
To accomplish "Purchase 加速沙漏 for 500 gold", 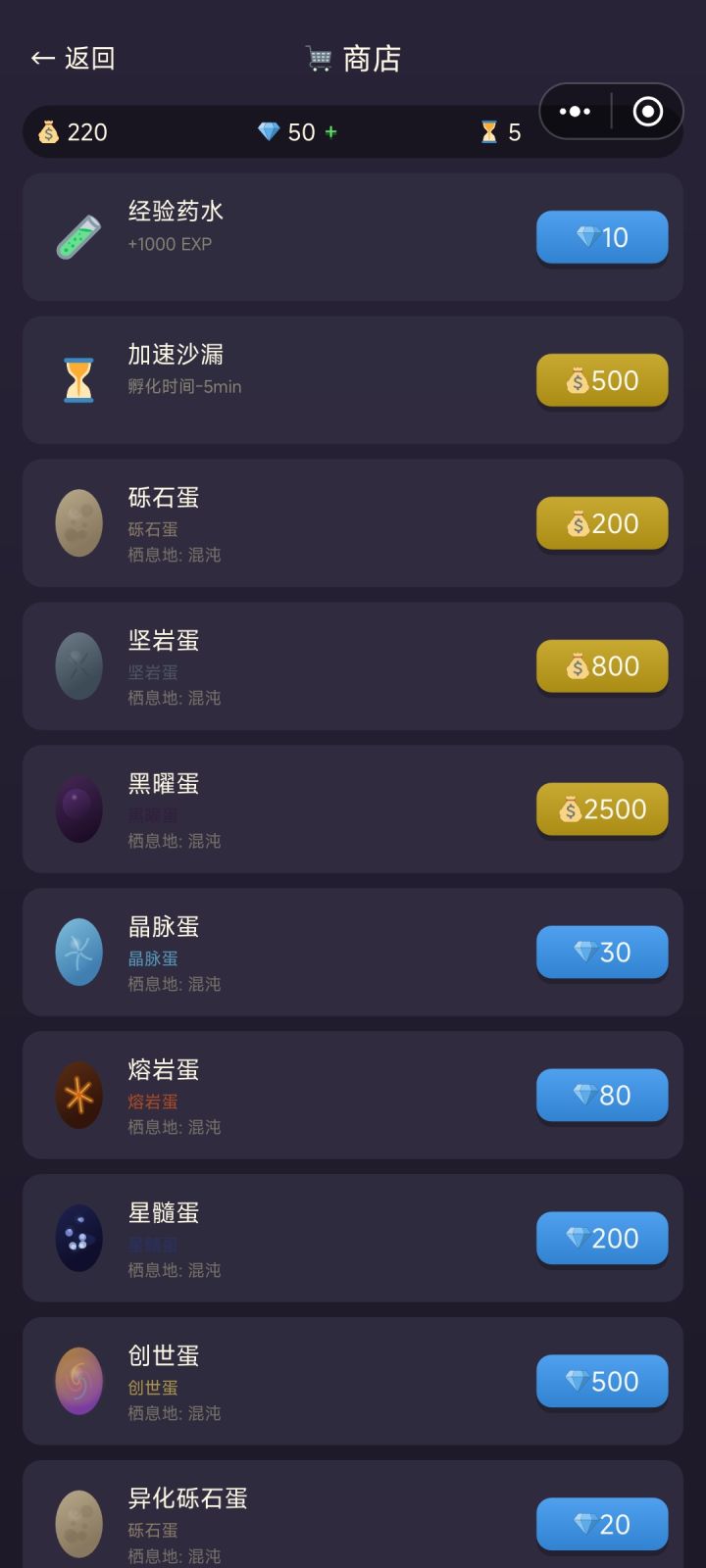I will [x=601, y=380].
